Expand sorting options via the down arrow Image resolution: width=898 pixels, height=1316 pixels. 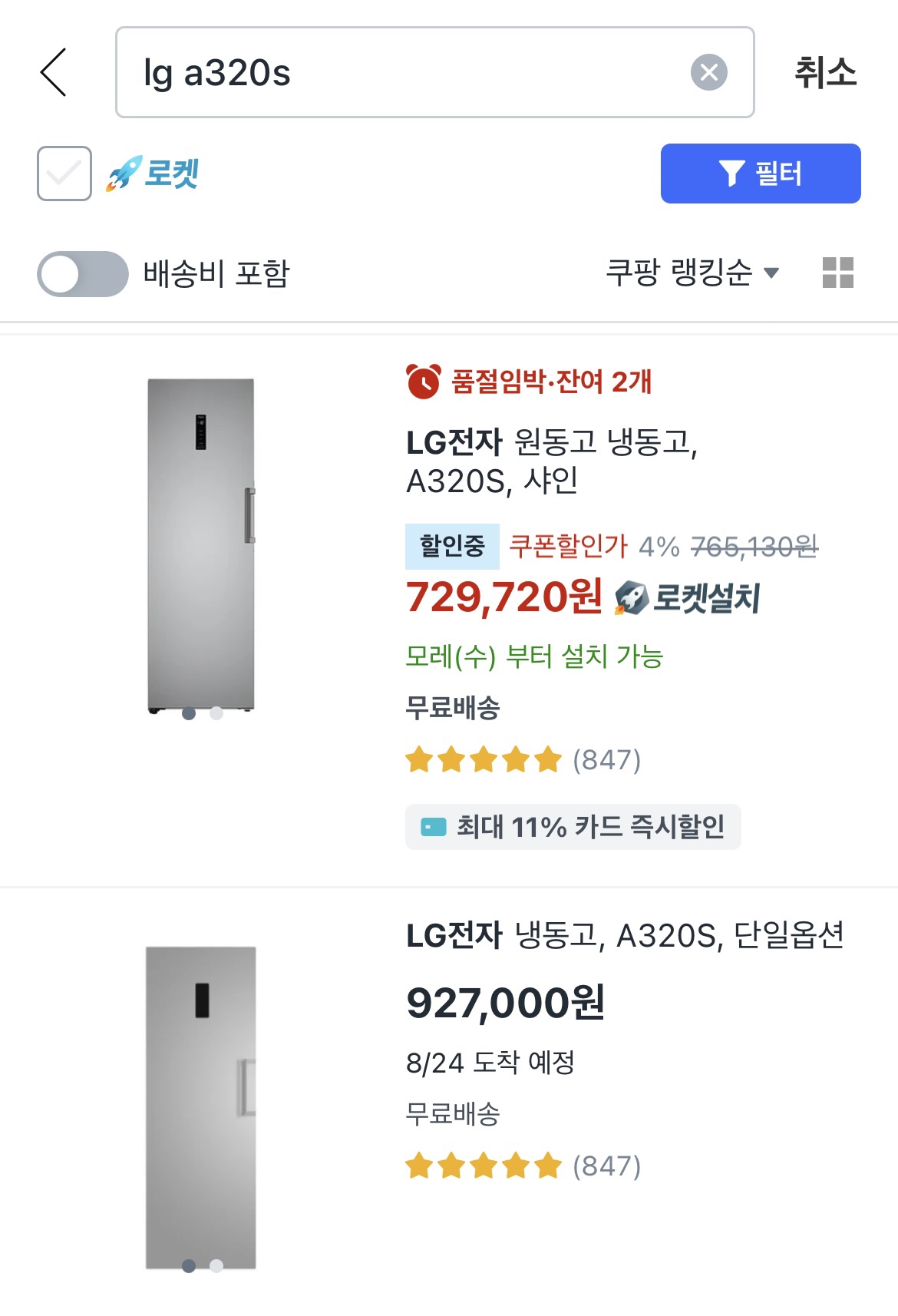coord(771,274)
